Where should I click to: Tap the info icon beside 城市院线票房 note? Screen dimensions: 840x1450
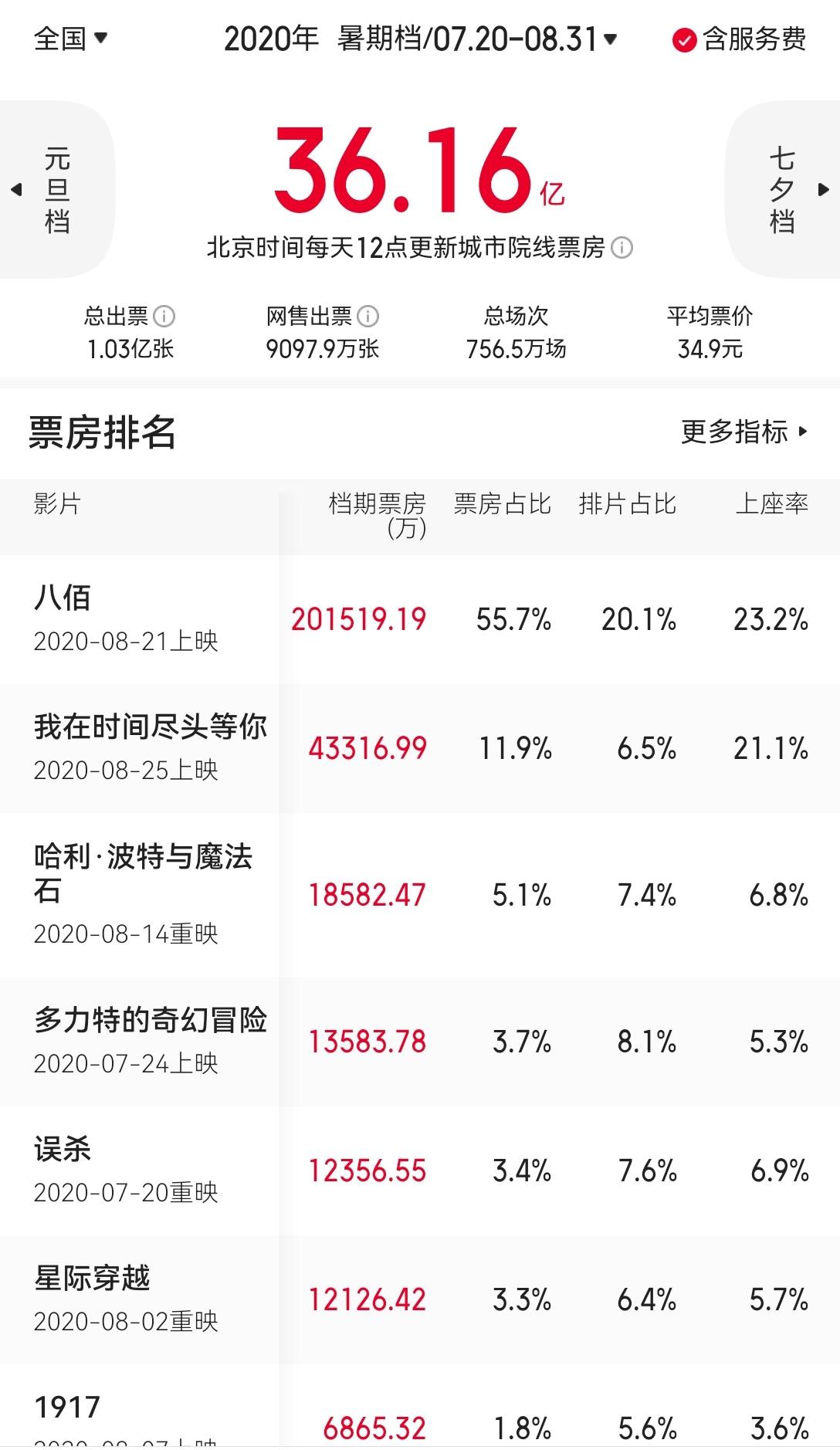coord(622,248)
